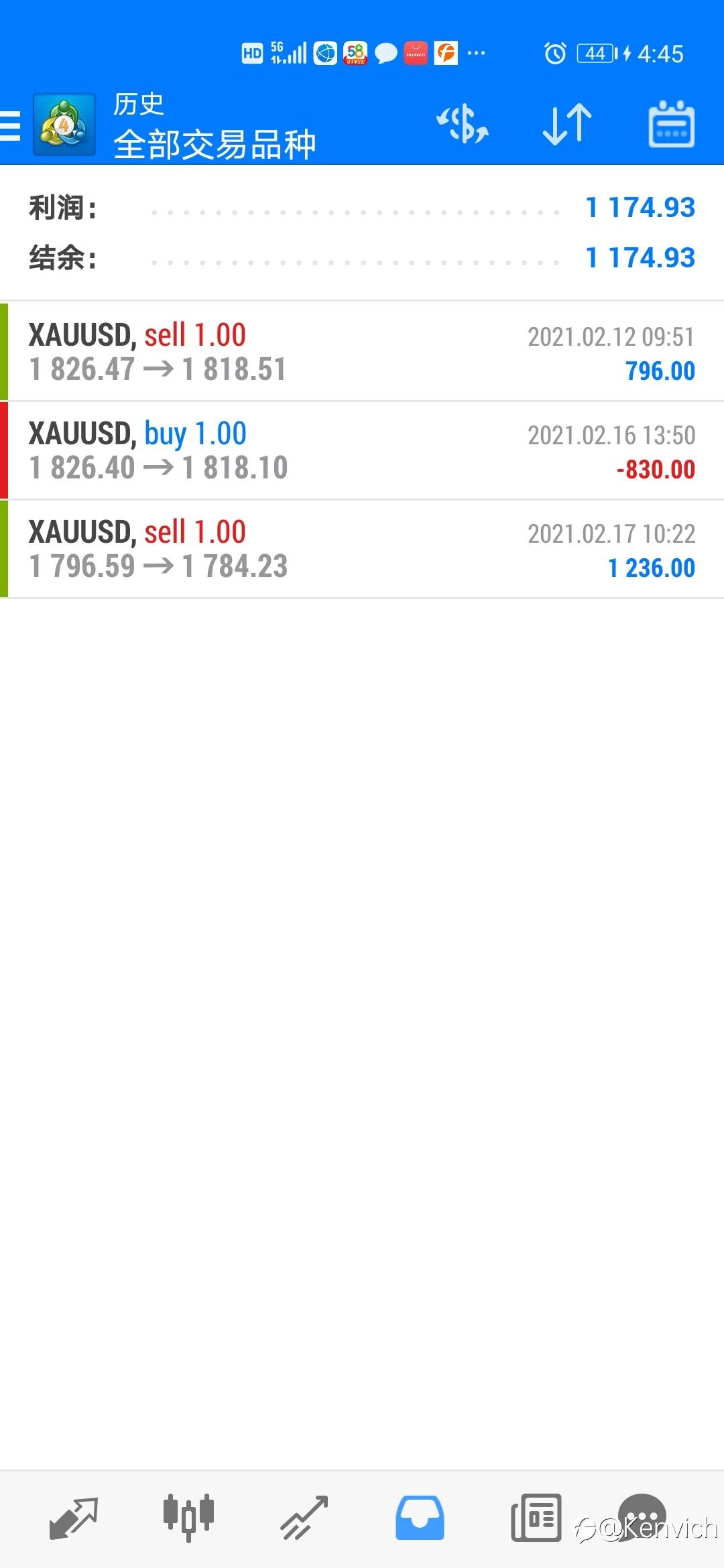Screen dimensions: 724x1568
Task: Select the history inbox tab
Action: 420,1518
